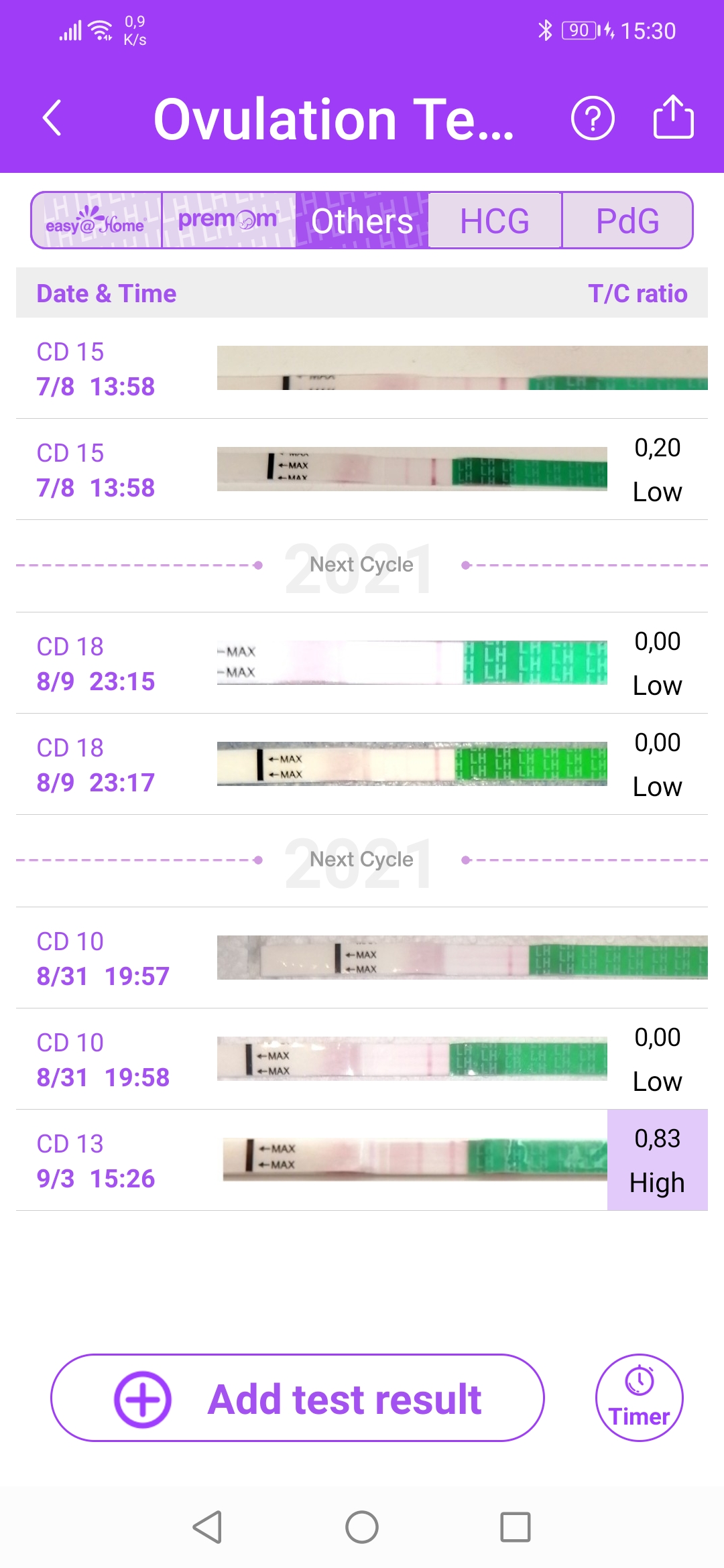Open the 8/31 19:57 test entry
Image resolution: width=724 pixels, height=1568 pixels.
[x=362, y=958]
